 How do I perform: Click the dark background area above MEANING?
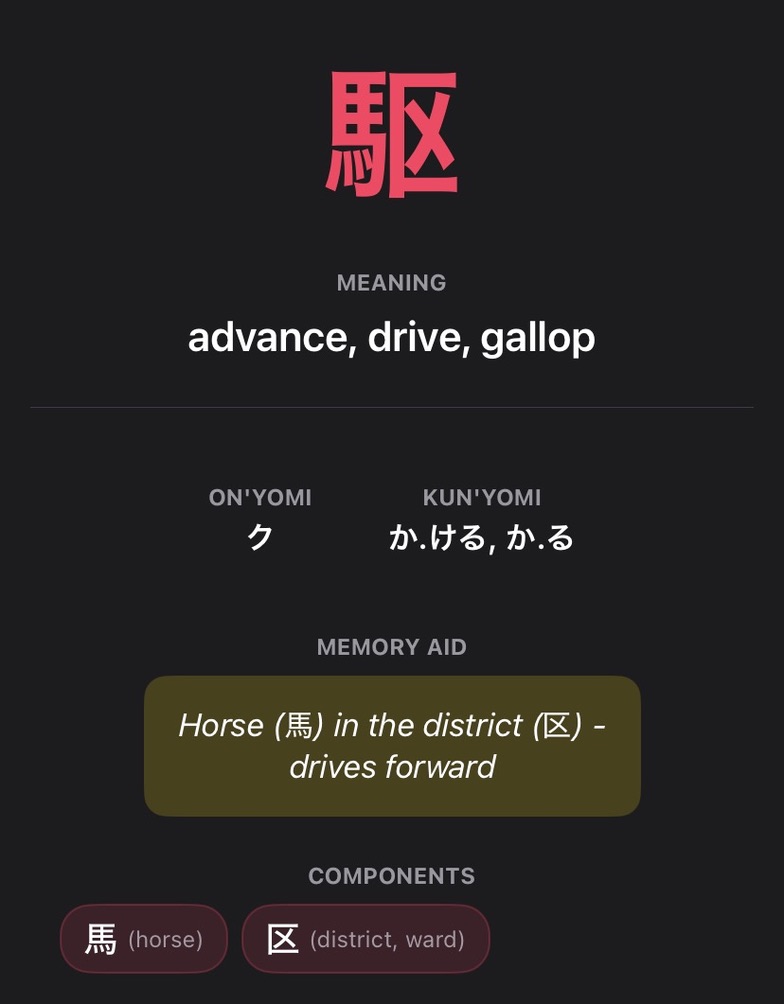click(x=392, y=235)
